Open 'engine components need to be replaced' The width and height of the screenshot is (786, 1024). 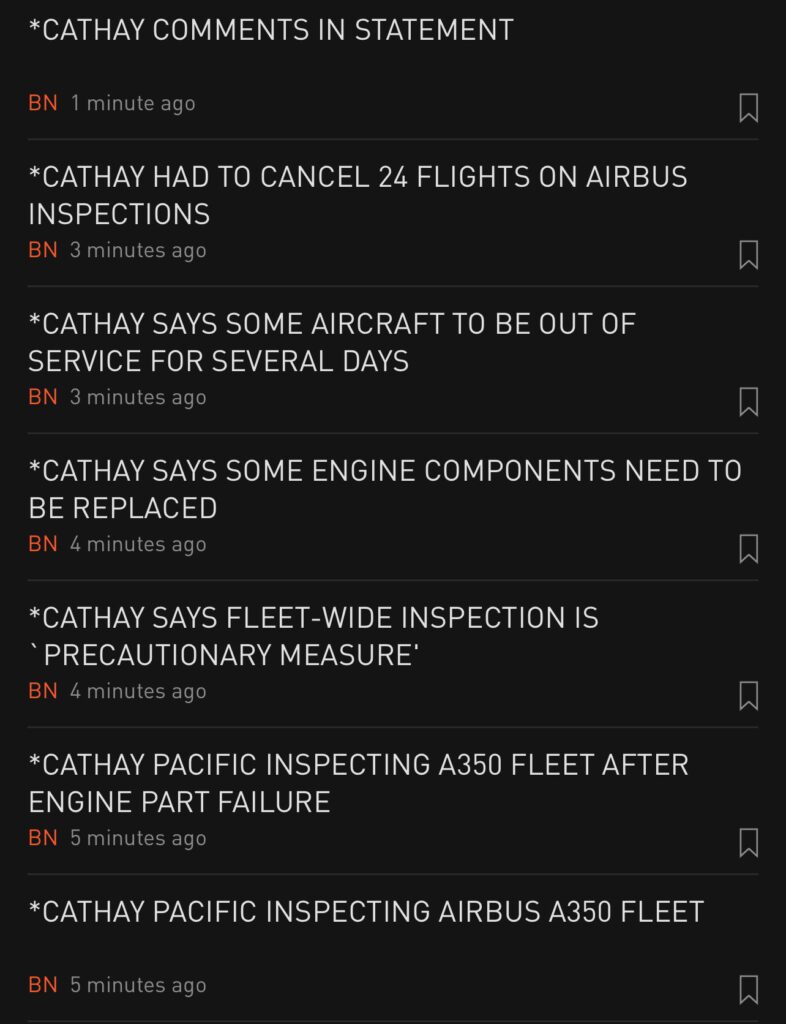385,489
